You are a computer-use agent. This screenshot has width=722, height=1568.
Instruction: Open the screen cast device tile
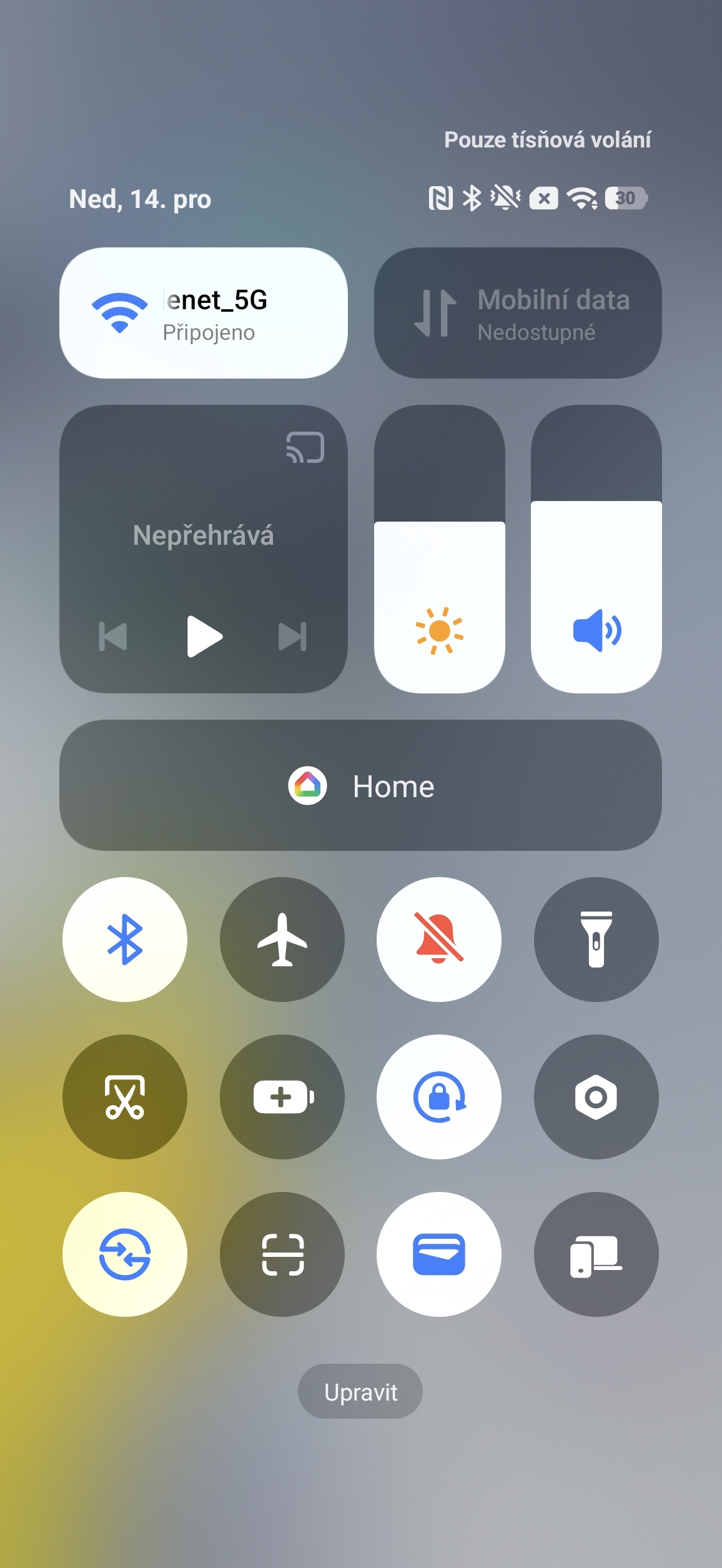click(596, 1254)
